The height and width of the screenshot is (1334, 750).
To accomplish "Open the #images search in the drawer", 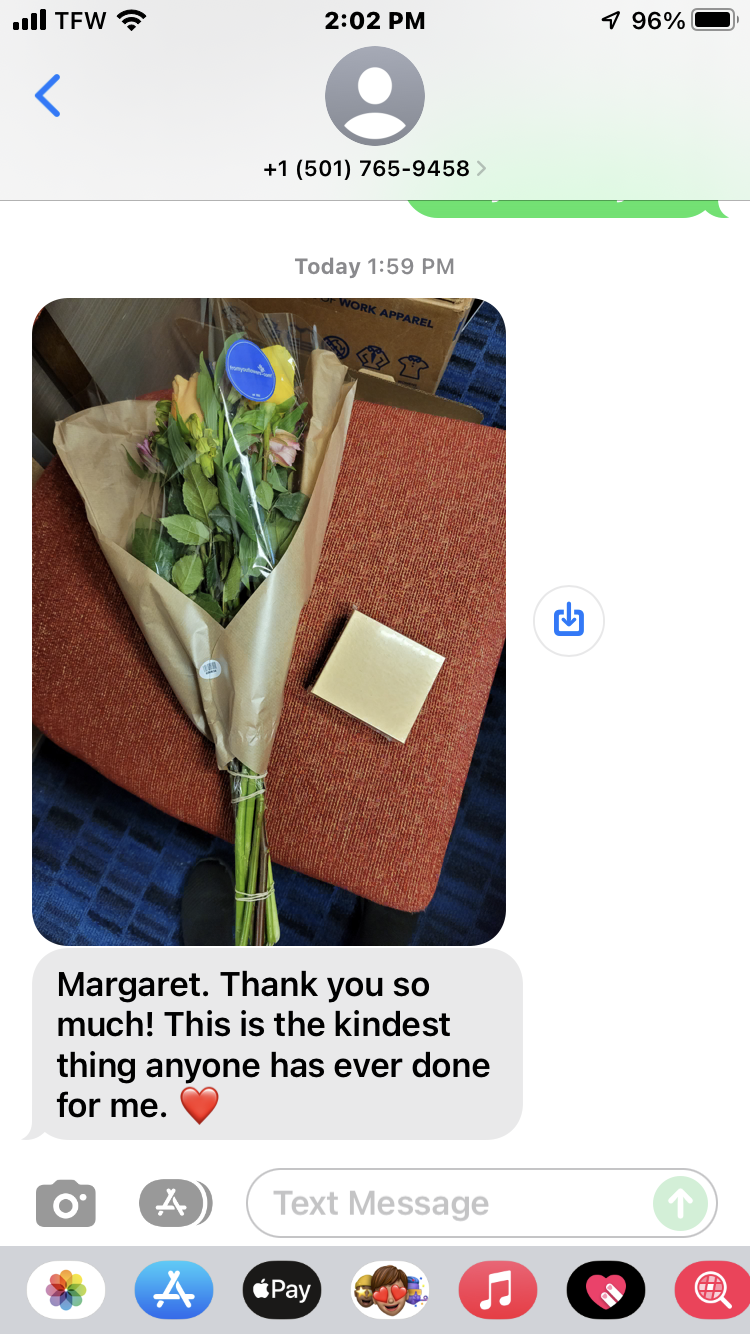I will coord(710,1290).
